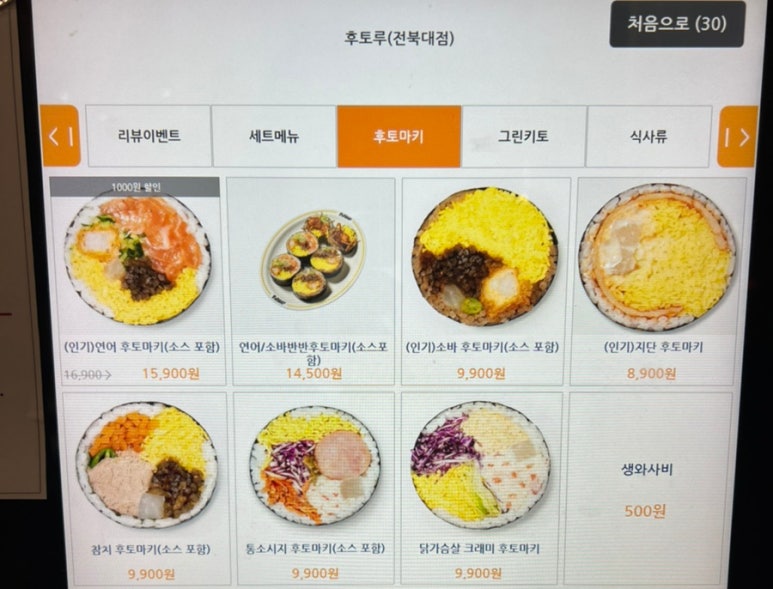Open the 식사류 category tab
The height and width of the screenshot is (589, 773).
(648, 136)
